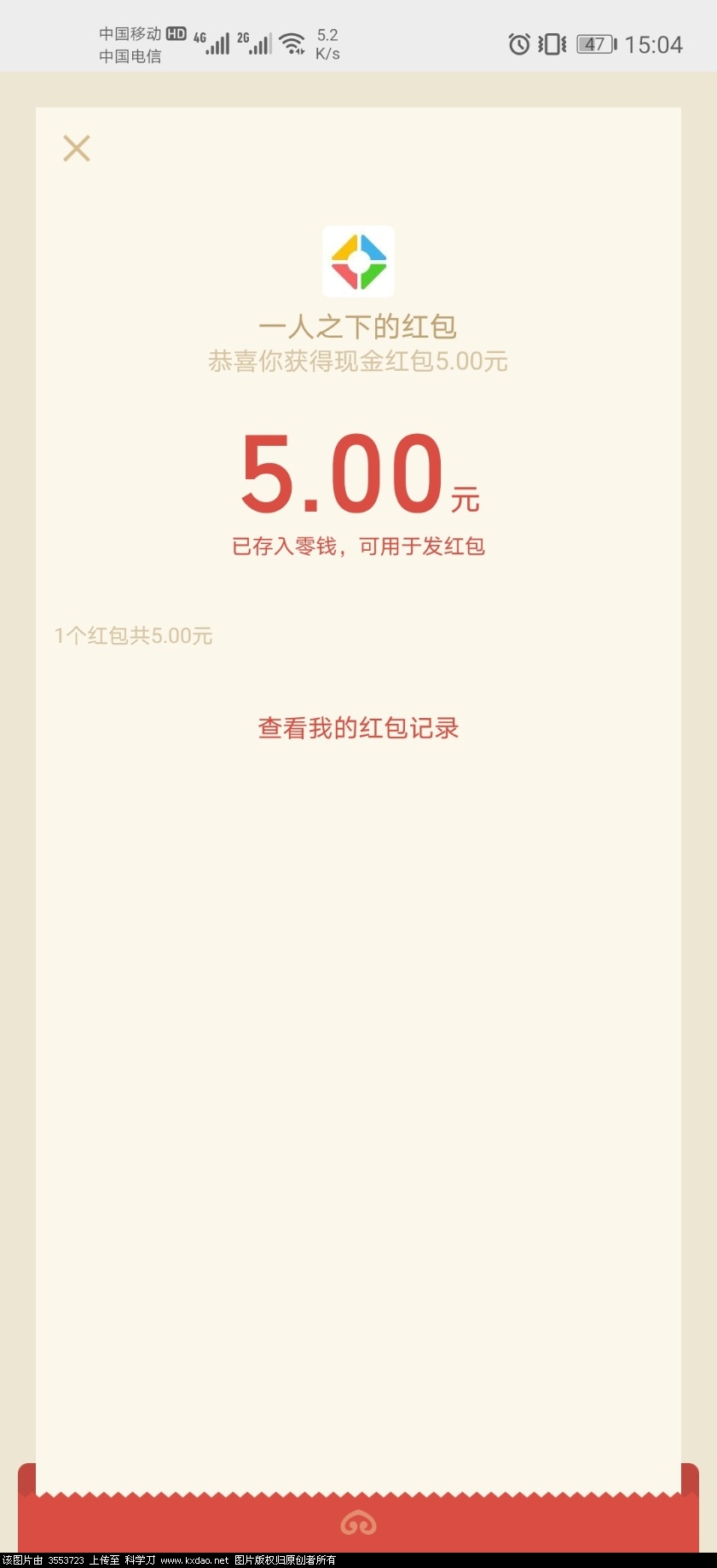Tap the battery indicator showing 47
The height and width of the screenshot is (1568, 717).
click(595, 43)
